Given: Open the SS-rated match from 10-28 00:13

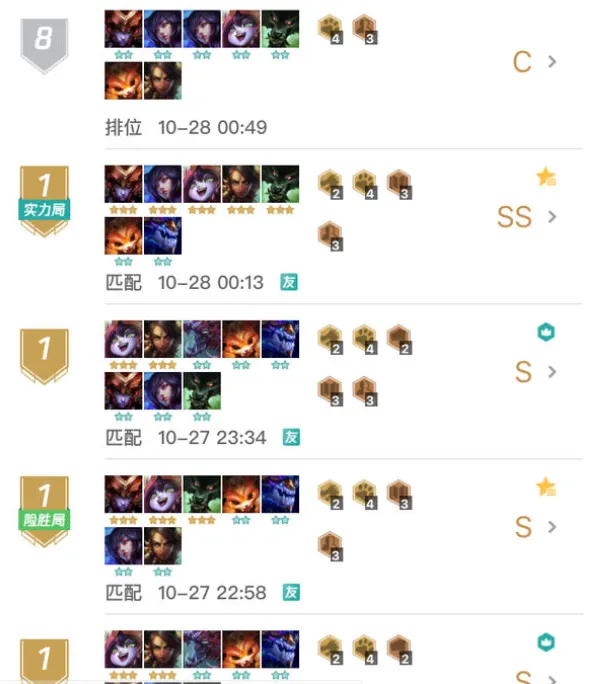Looking at the screenshot, I should 552,216.
